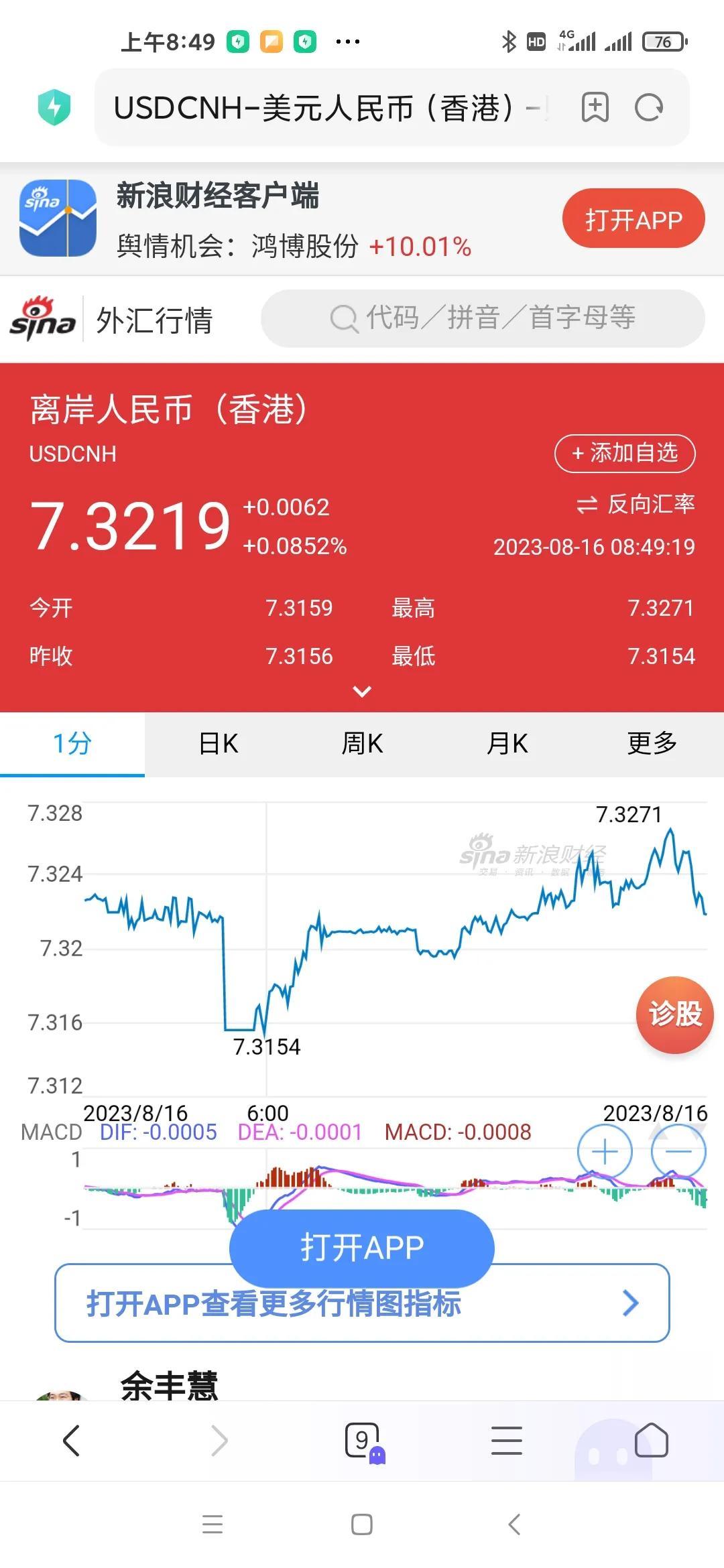Viewport: 724px width, 1568px height.
Task: Open the 代码/拼音/首字母 search box
Action: pyautogui.click(x=483, y=318)
